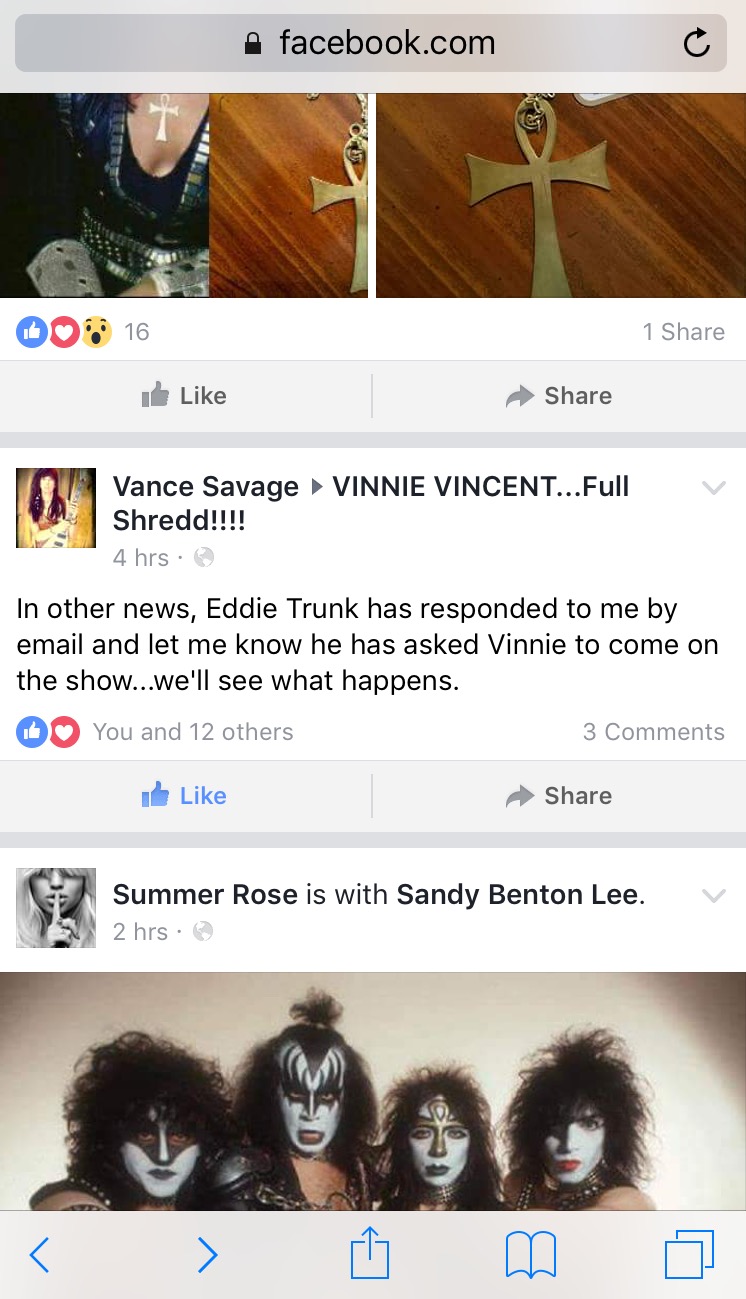Image resolution: width=746 pixels, height=1299 pixels.
Task: Expand options chevron on Vance Savage's post
Action: click(713, 488)
